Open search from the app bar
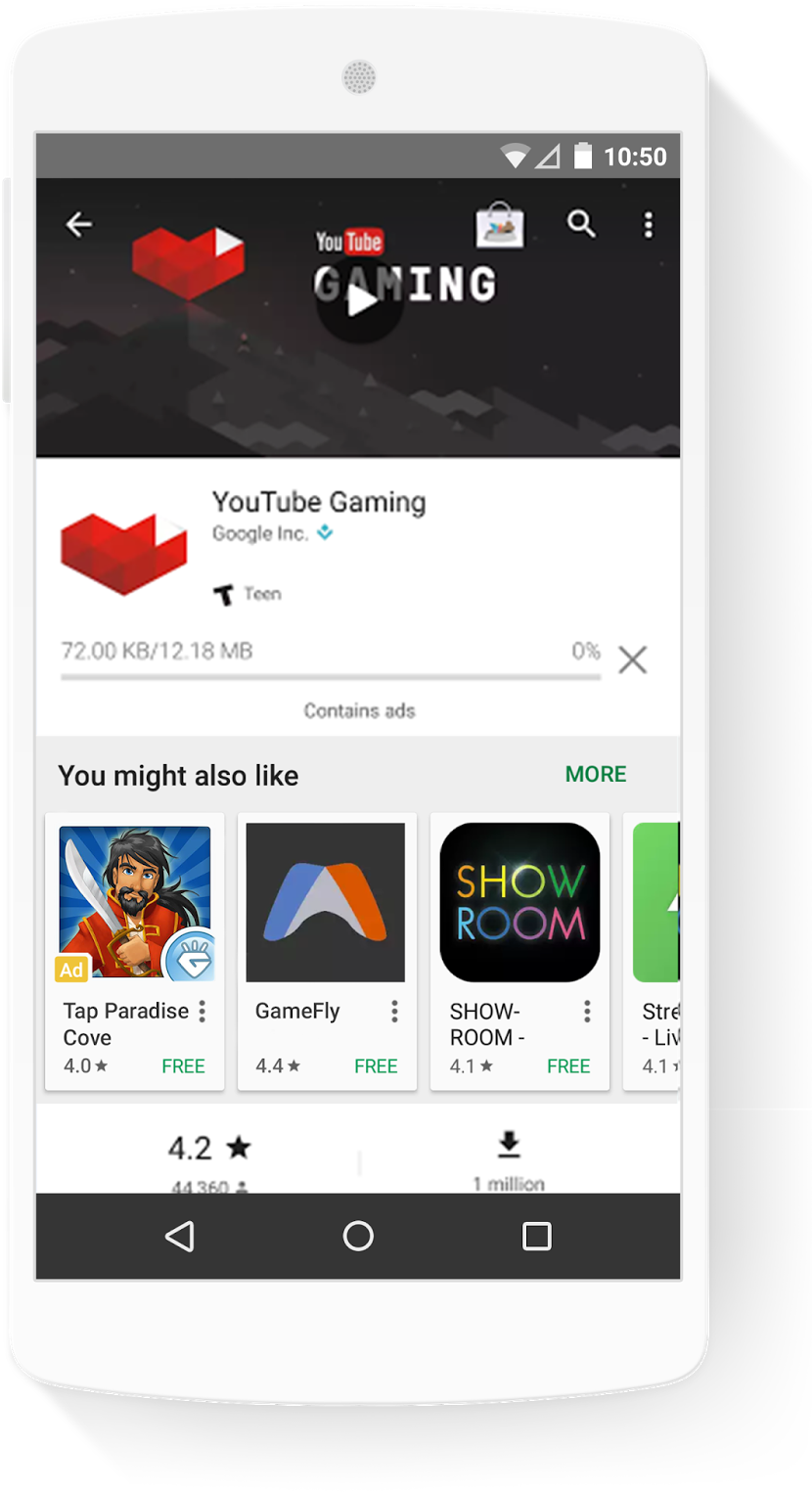Viewport: 812px width, 1492px height. 581,224
